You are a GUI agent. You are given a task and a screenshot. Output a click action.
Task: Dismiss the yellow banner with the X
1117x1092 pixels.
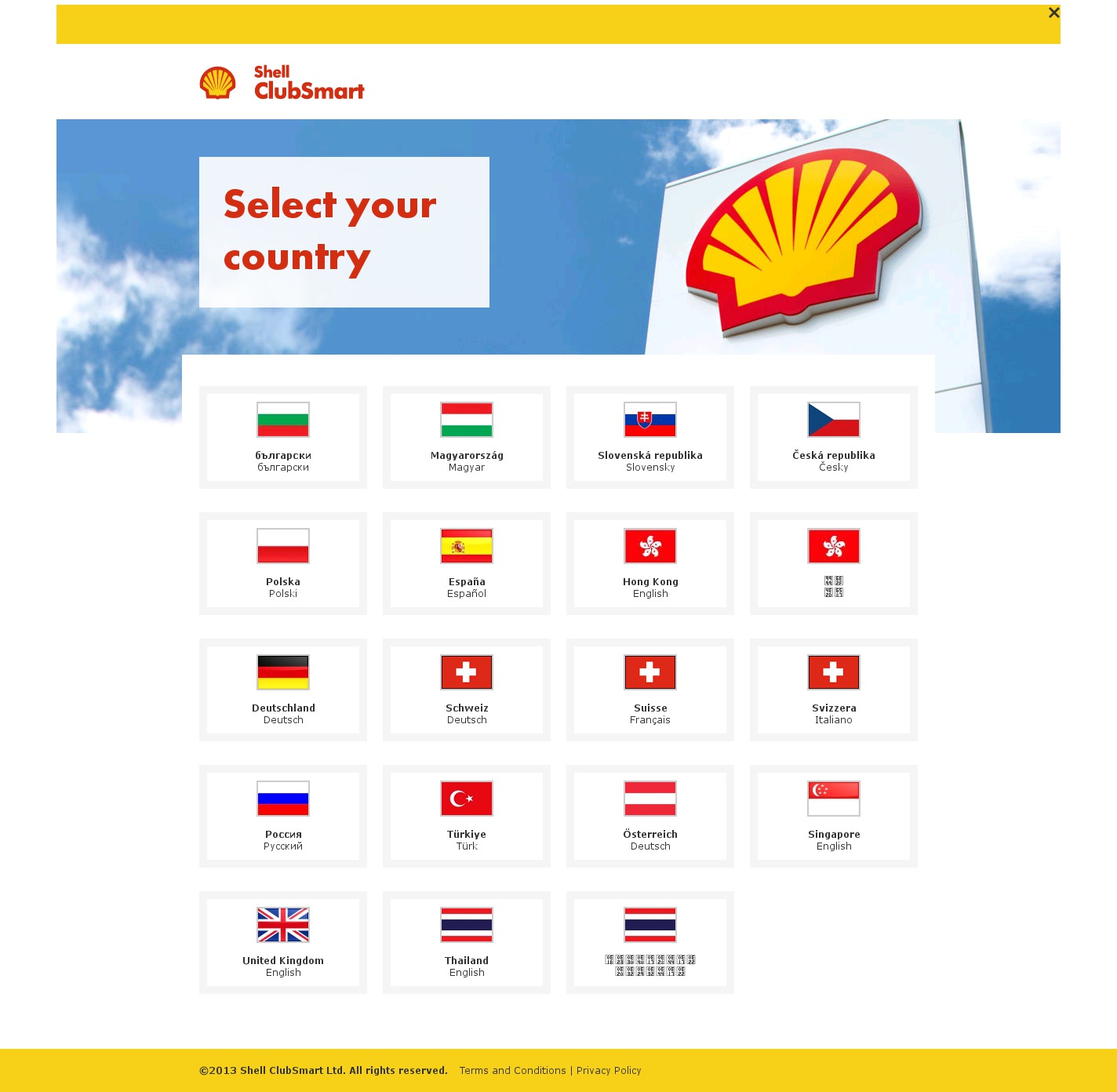[1053, 13]
